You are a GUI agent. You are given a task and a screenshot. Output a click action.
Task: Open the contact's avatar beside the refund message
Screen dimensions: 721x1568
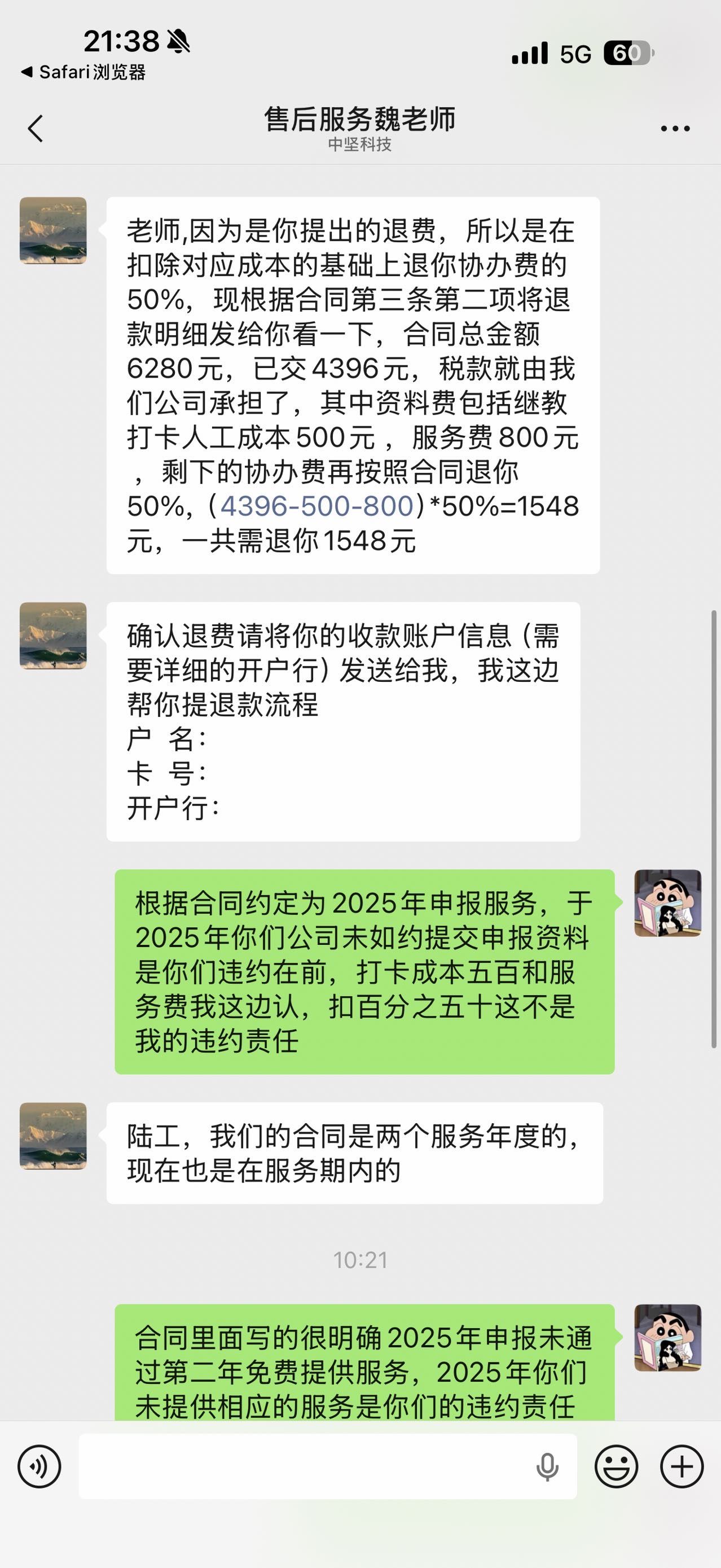click(x=53, y=231)
